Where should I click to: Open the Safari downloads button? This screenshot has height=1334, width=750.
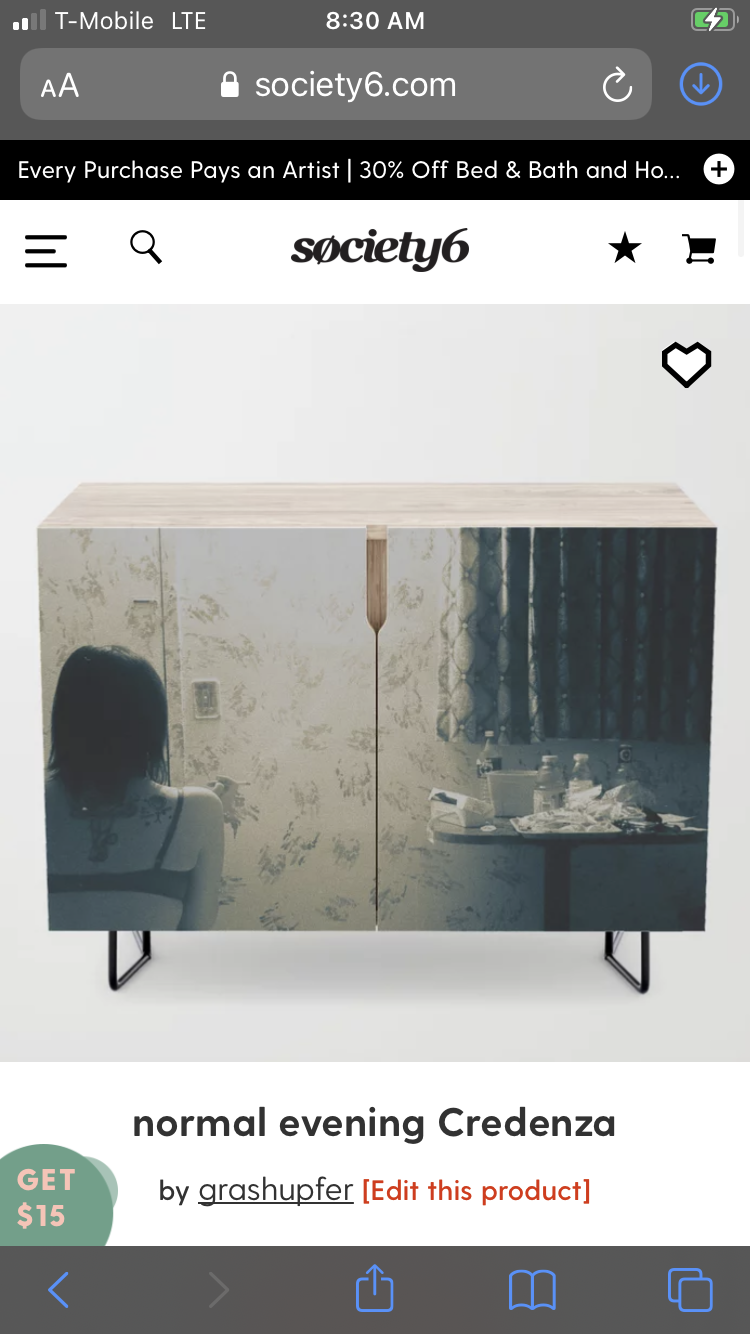tap(701, 85)
